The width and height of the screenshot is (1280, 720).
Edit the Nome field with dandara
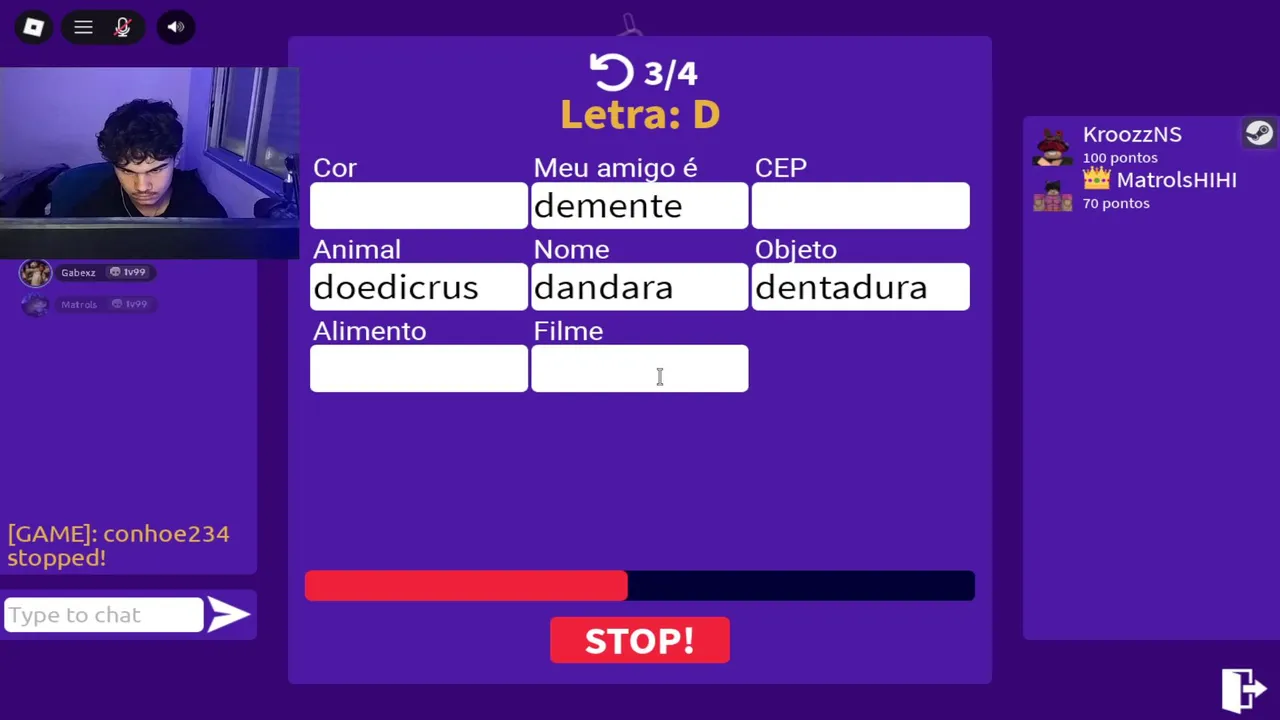[x=639, y=288]
